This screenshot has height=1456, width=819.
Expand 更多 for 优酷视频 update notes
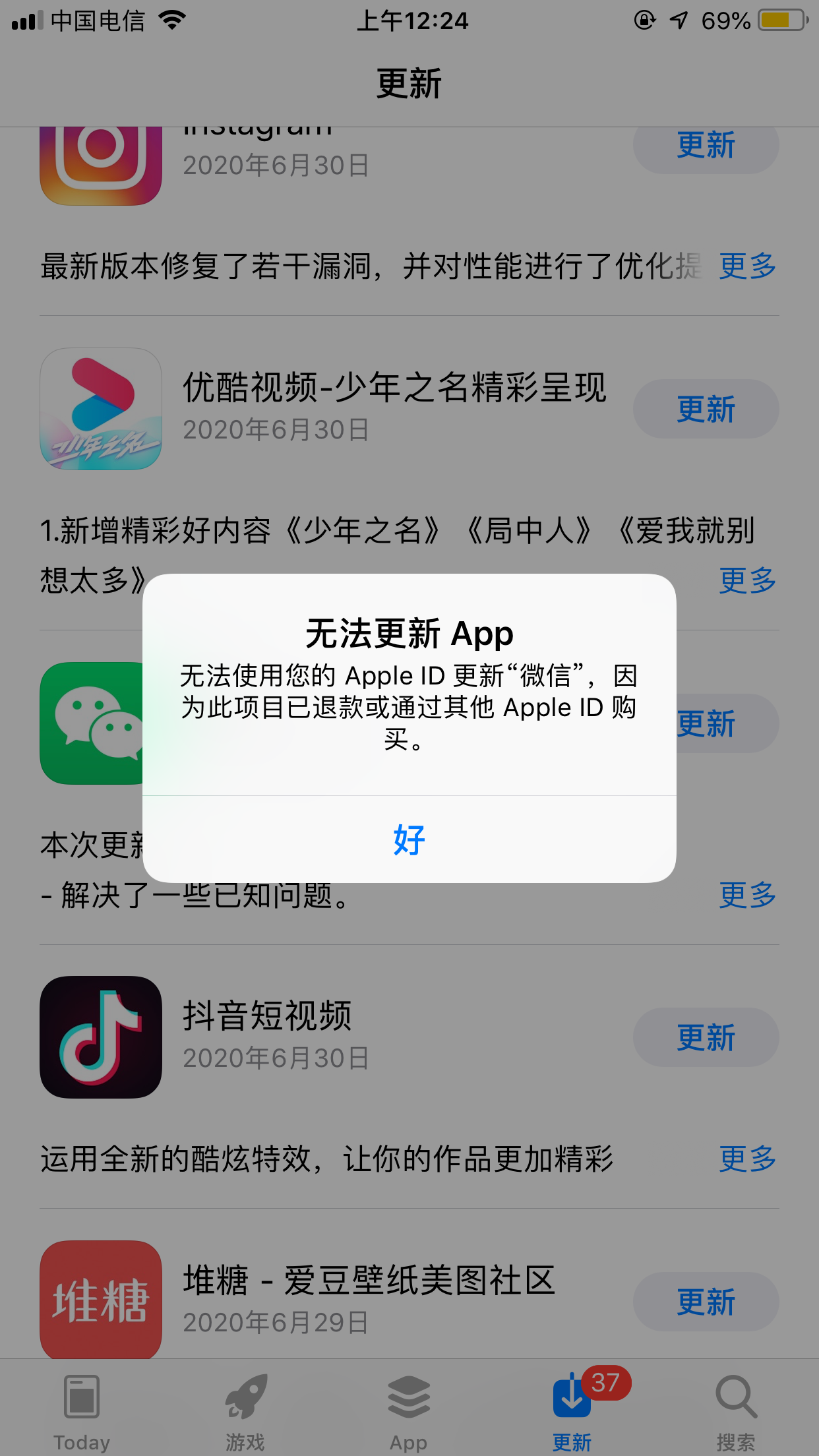point(747,580)
